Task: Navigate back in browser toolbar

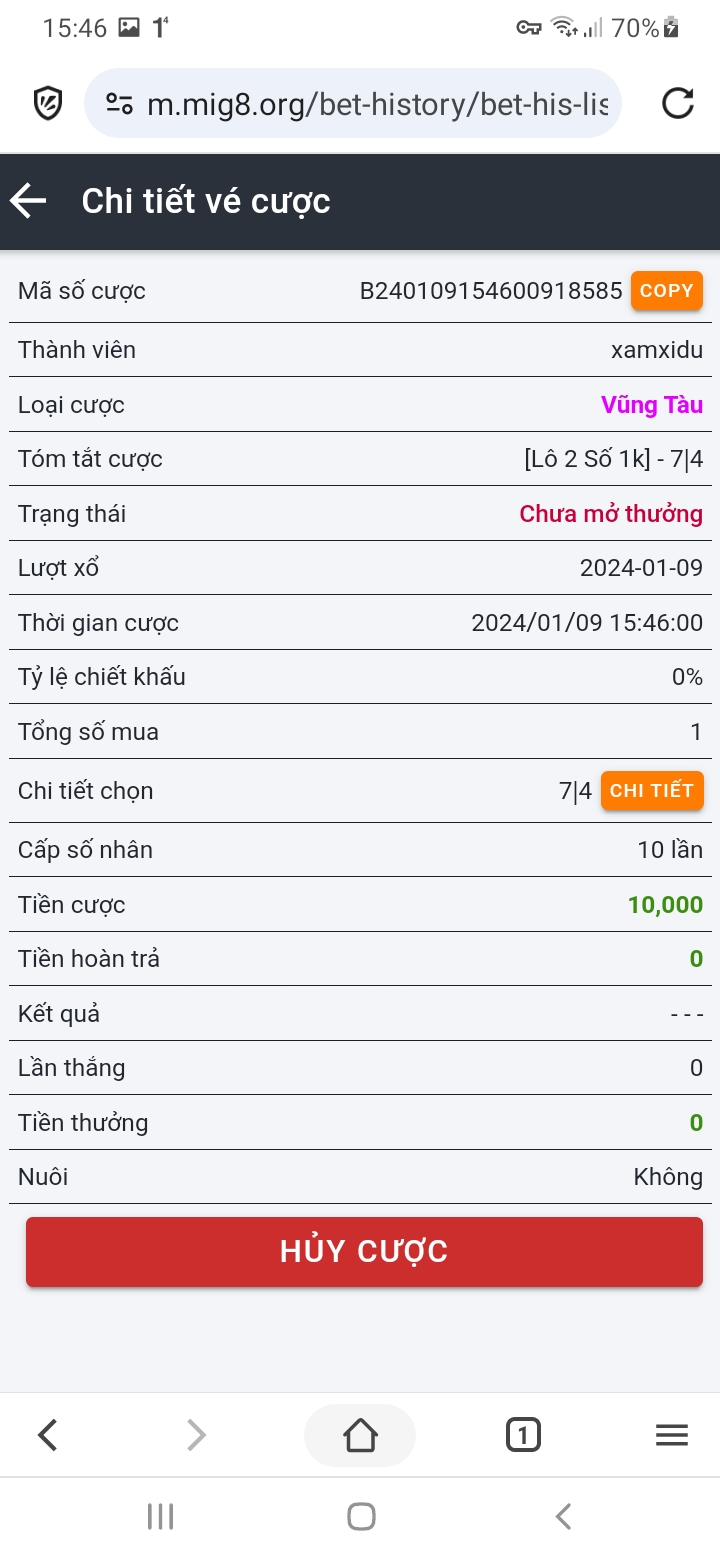Action: click(47, 1435)
